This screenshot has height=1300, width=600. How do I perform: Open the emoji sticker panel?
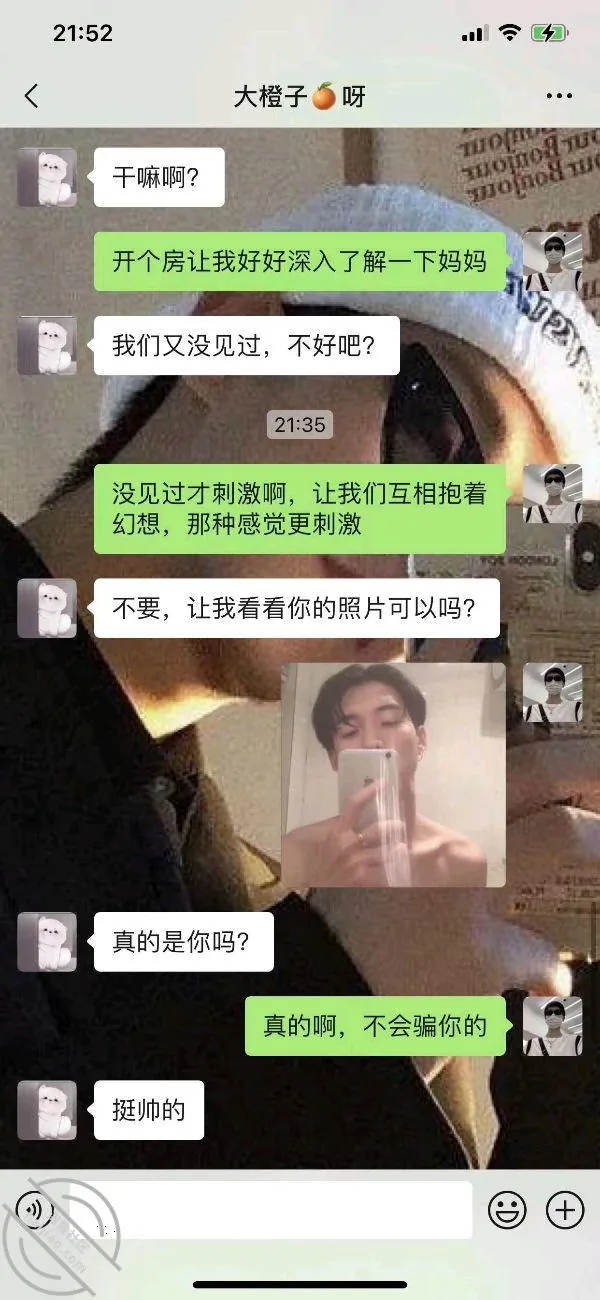507,1211
